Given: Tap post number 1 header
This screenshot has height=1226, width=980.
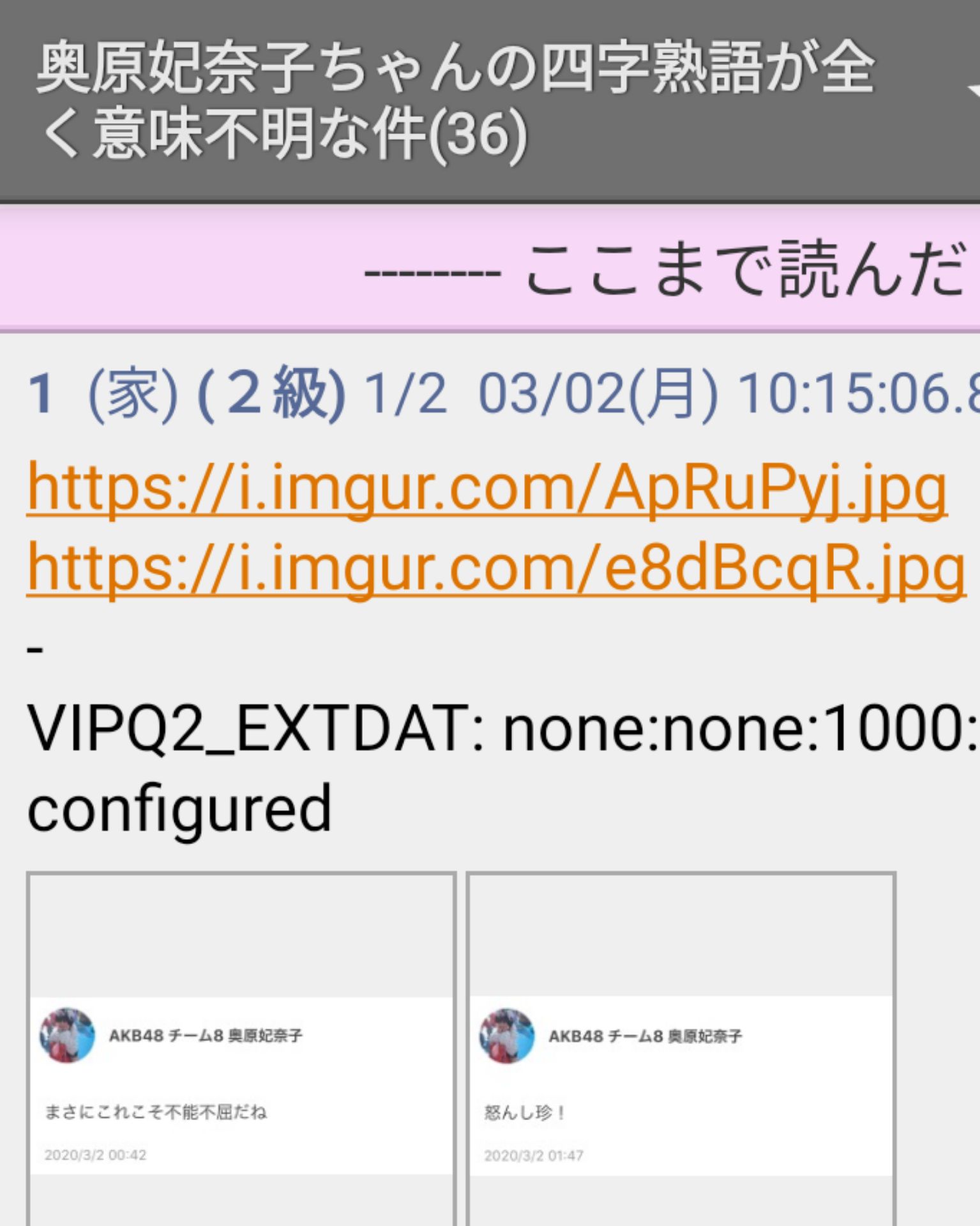Looking at the screenshot, I should 41,394.
